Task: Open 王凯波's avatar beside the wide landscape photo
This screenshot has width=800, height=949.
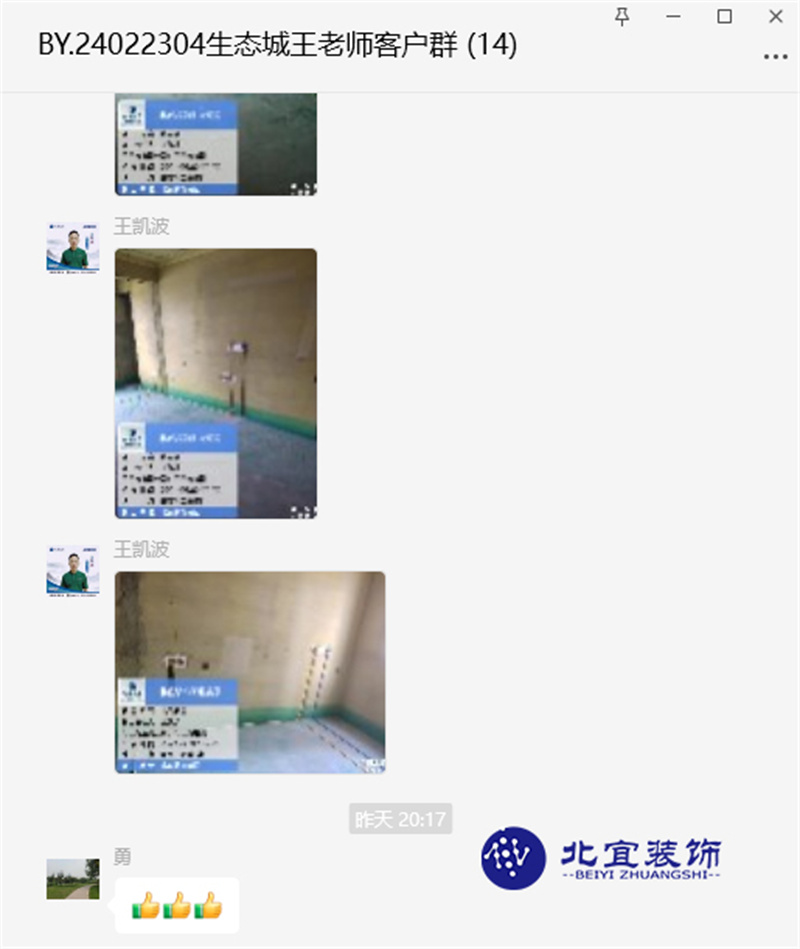Action: tap(72, 570)
